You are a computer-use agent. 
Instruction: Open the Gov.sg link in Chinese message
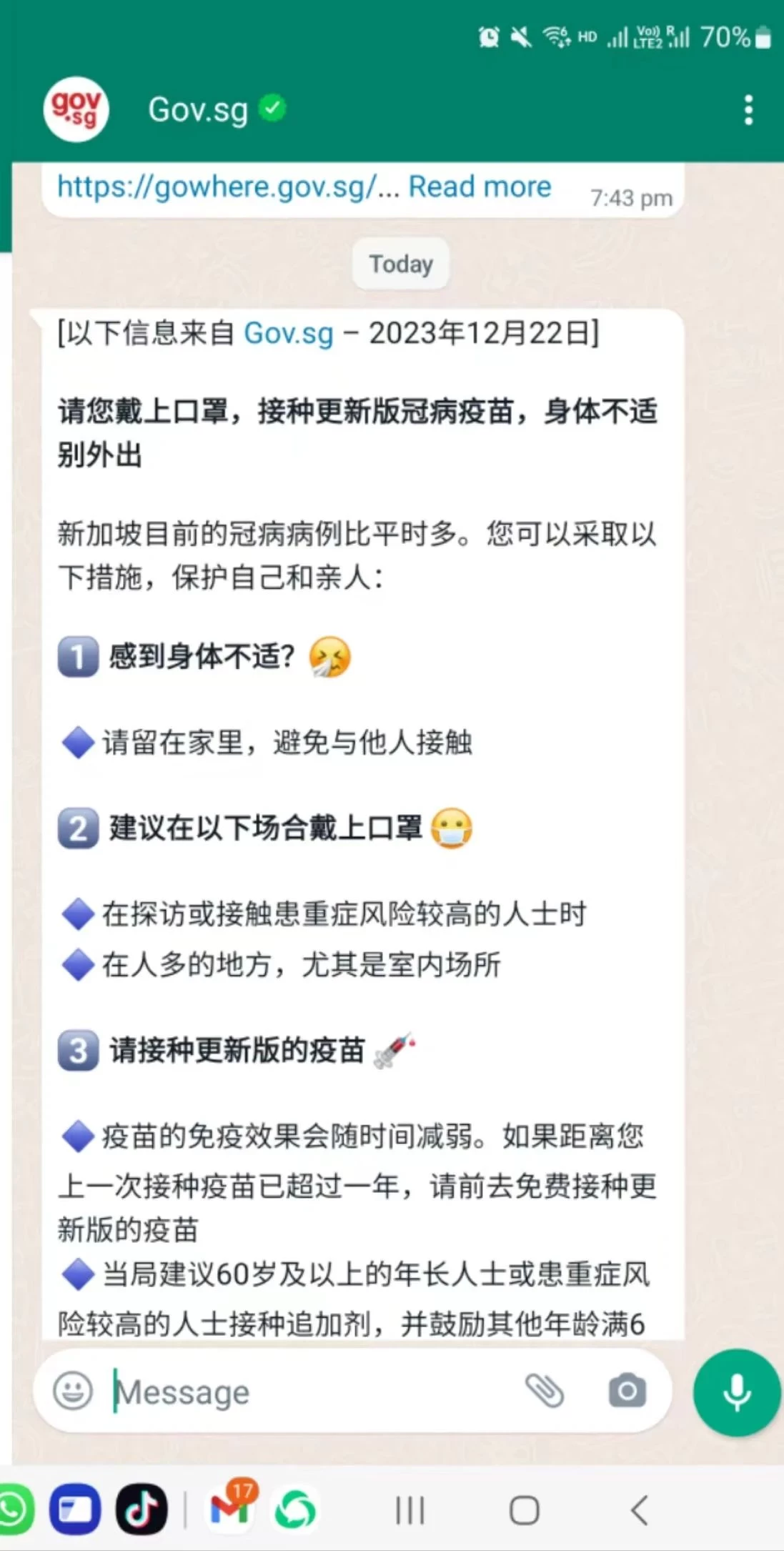289,334
